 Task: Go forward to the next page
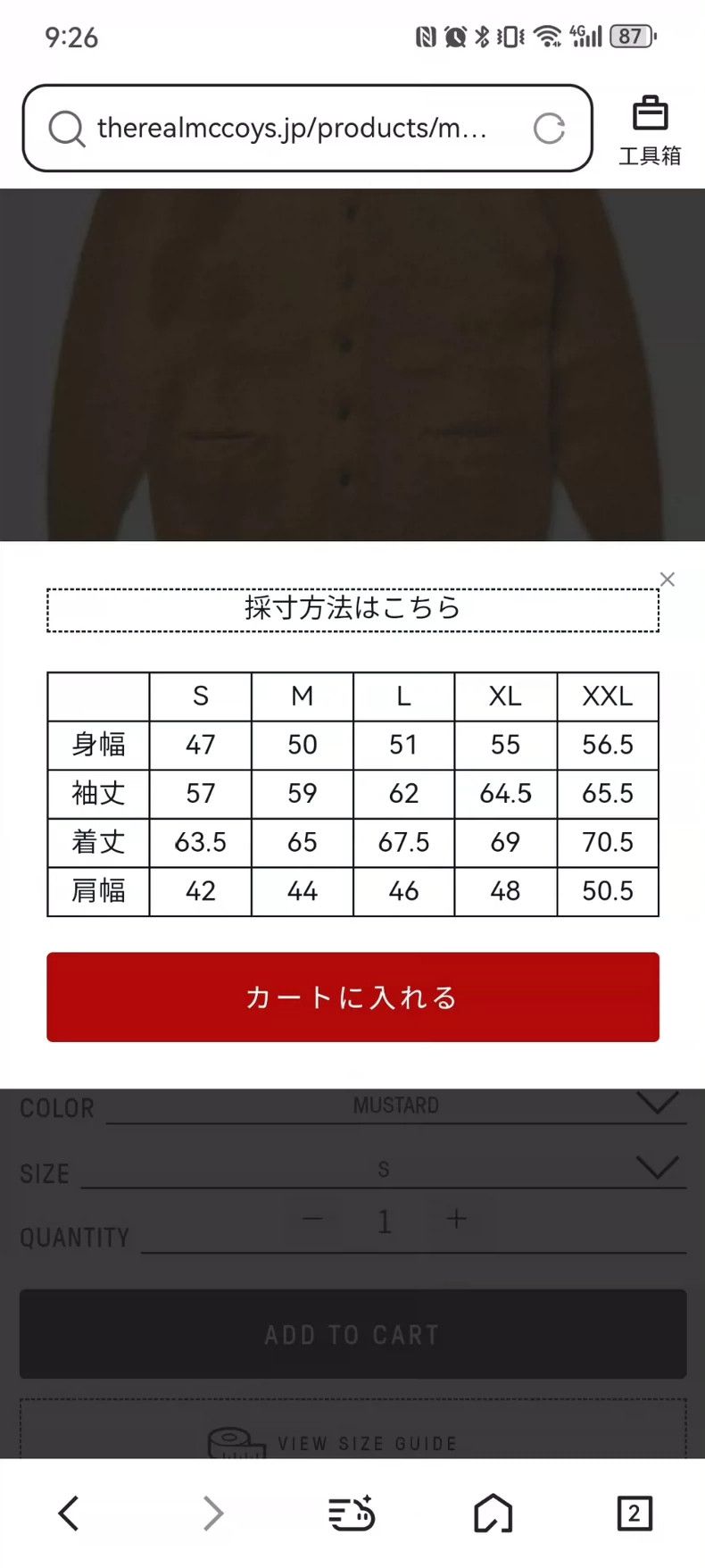211,1513
